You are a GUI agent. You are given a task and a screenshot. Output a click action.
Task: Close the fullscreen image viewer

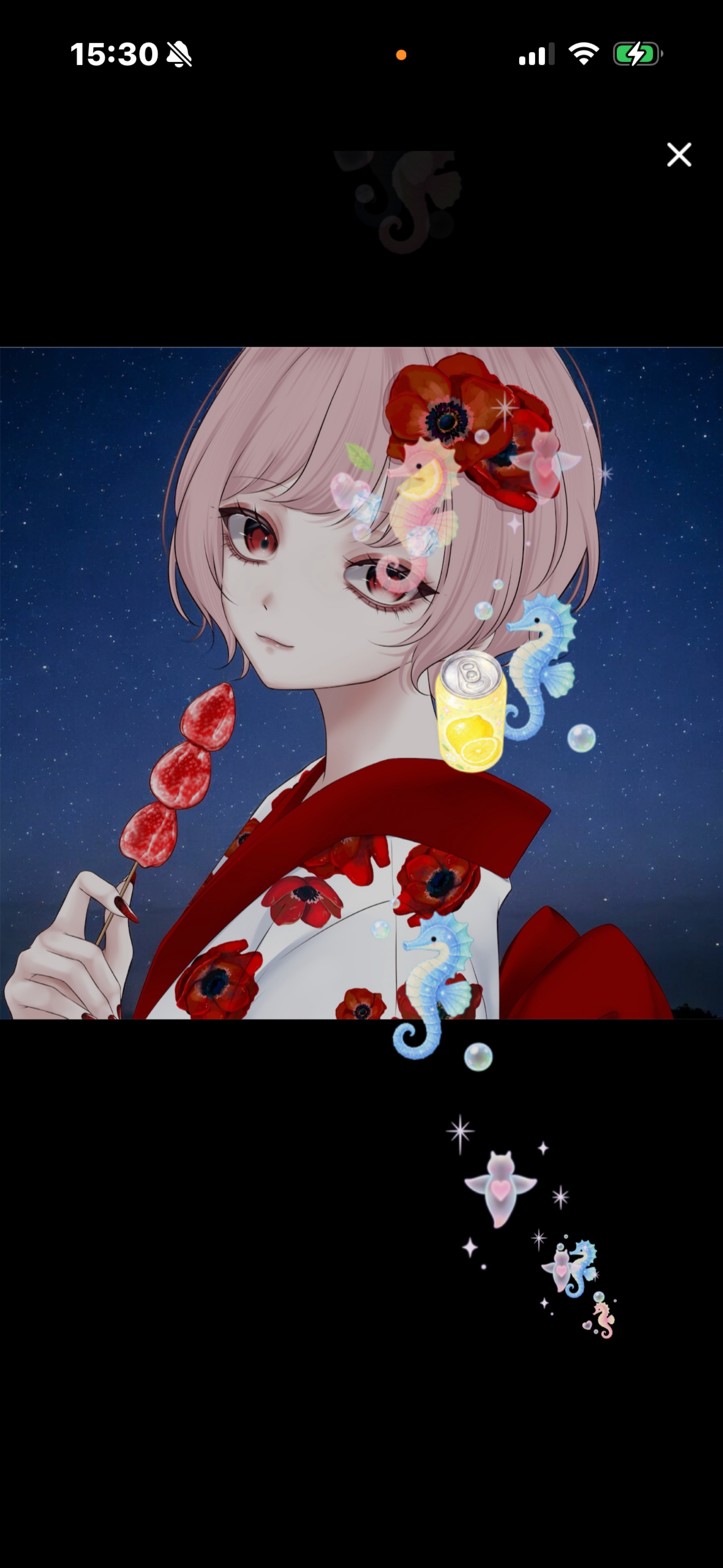[679, 155]
